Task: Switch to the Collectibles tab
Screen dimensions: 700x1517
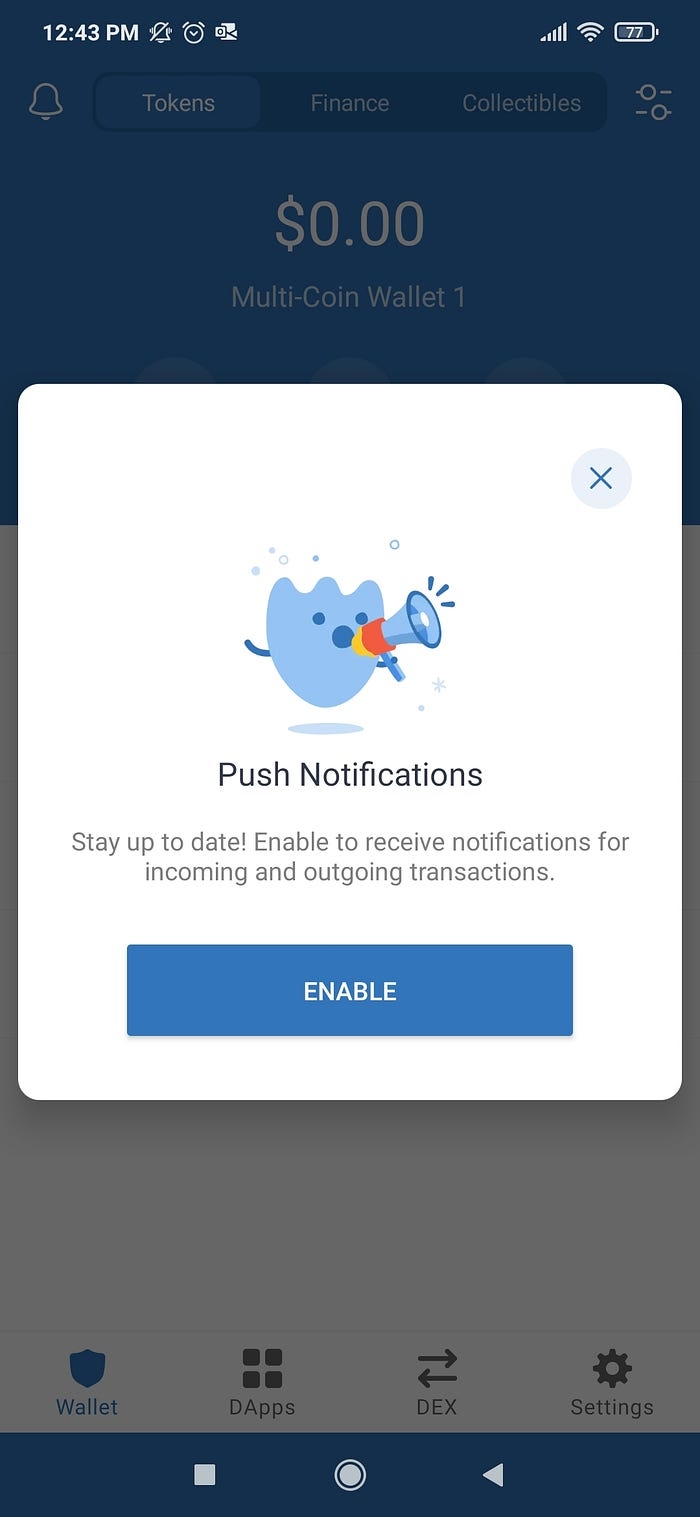Action: coord(521,103)
